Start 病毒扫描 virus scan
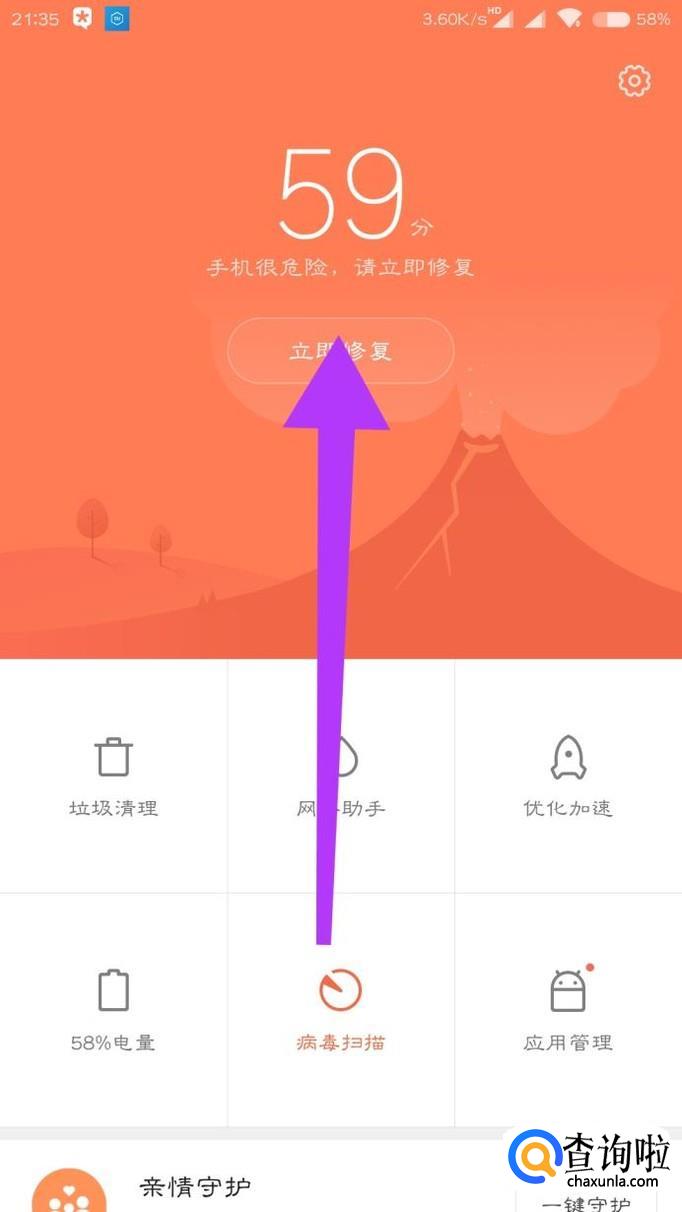This screenshot has width=682, height=1212. 341,1010
